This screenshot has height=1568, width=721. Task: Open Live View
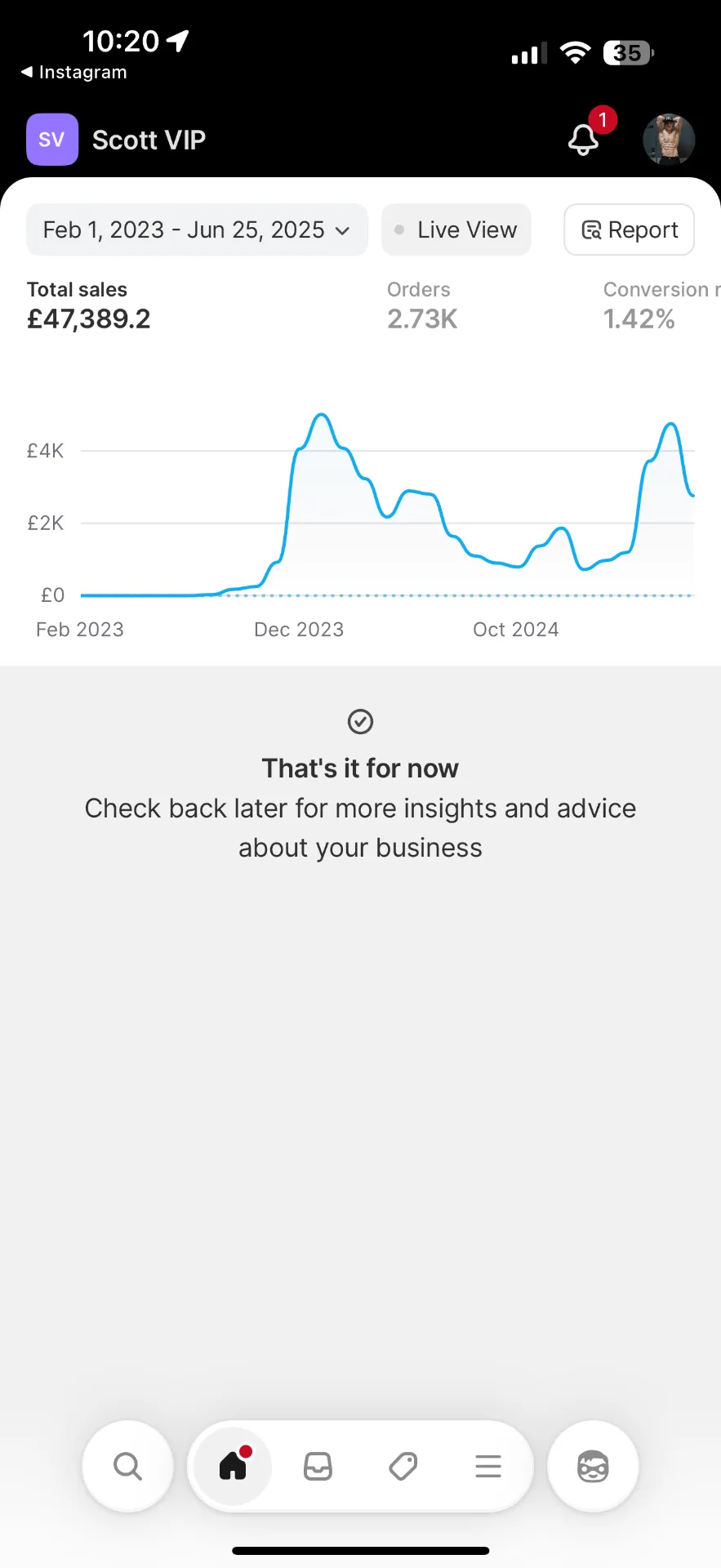click(x=456, y=230)
